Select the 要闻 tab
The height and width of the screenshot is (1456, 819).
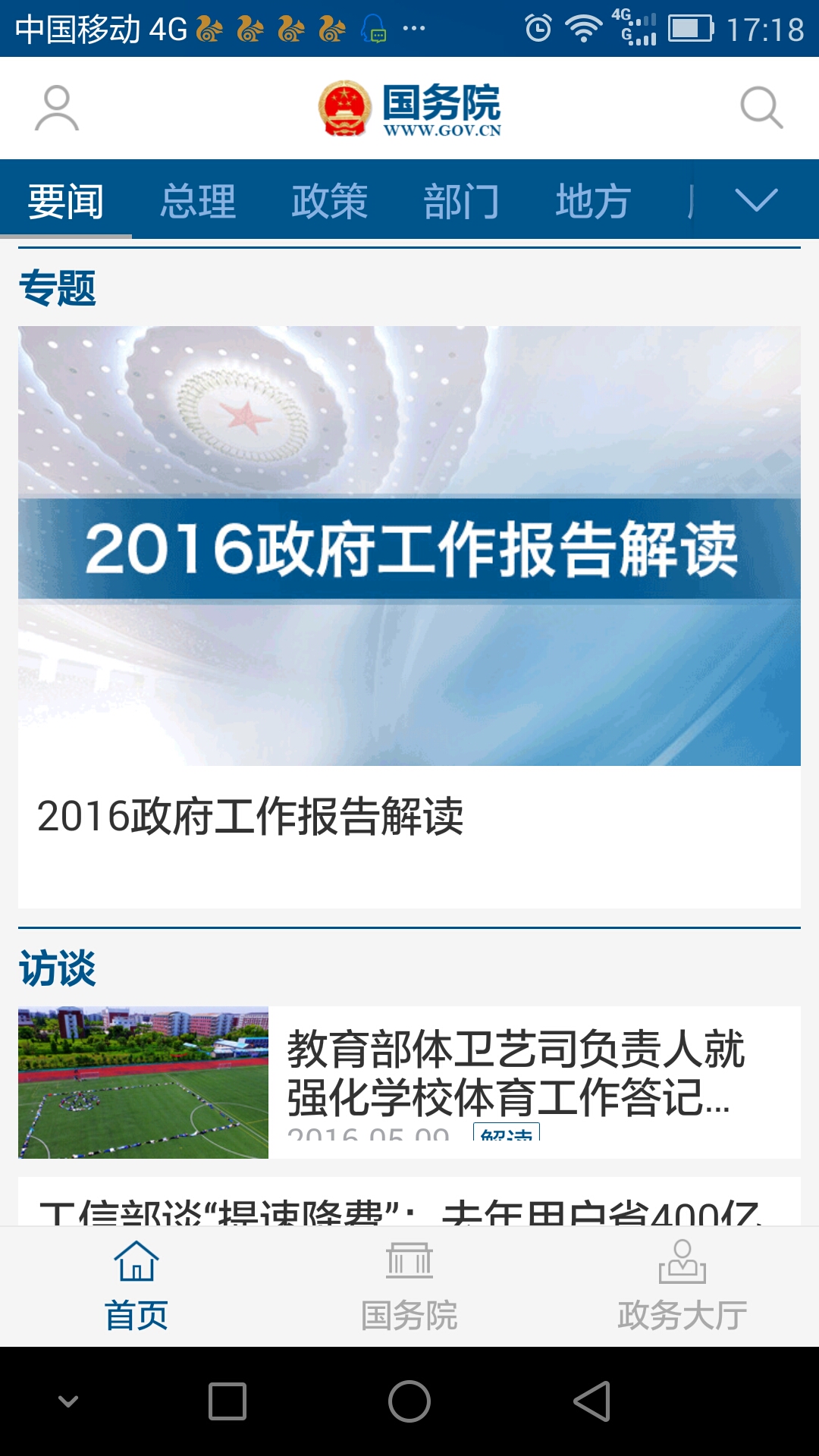pyautogui.click(x=66, y=202)
